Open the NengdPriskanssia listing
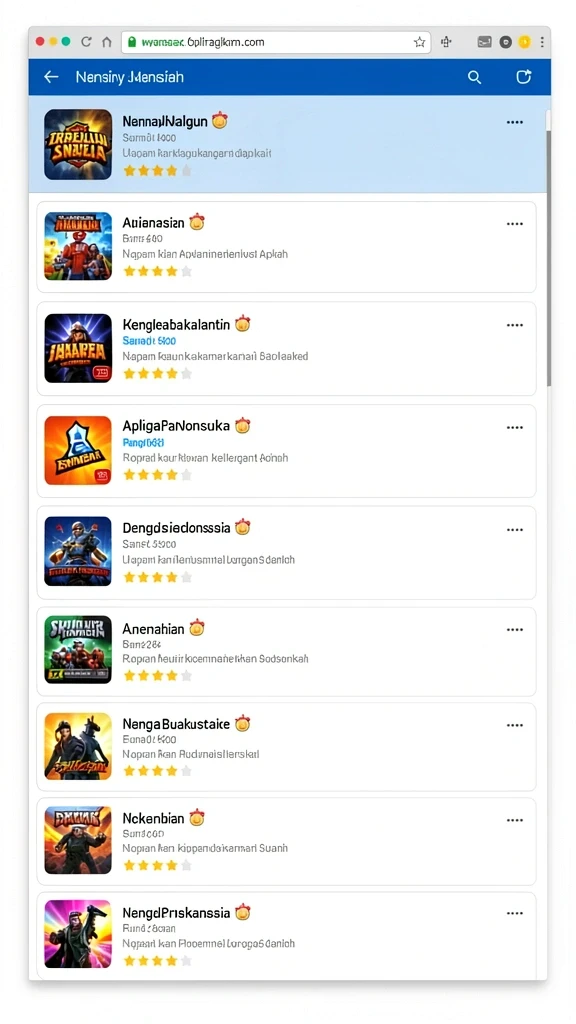The image size is (576, 1024). point(286,935)
